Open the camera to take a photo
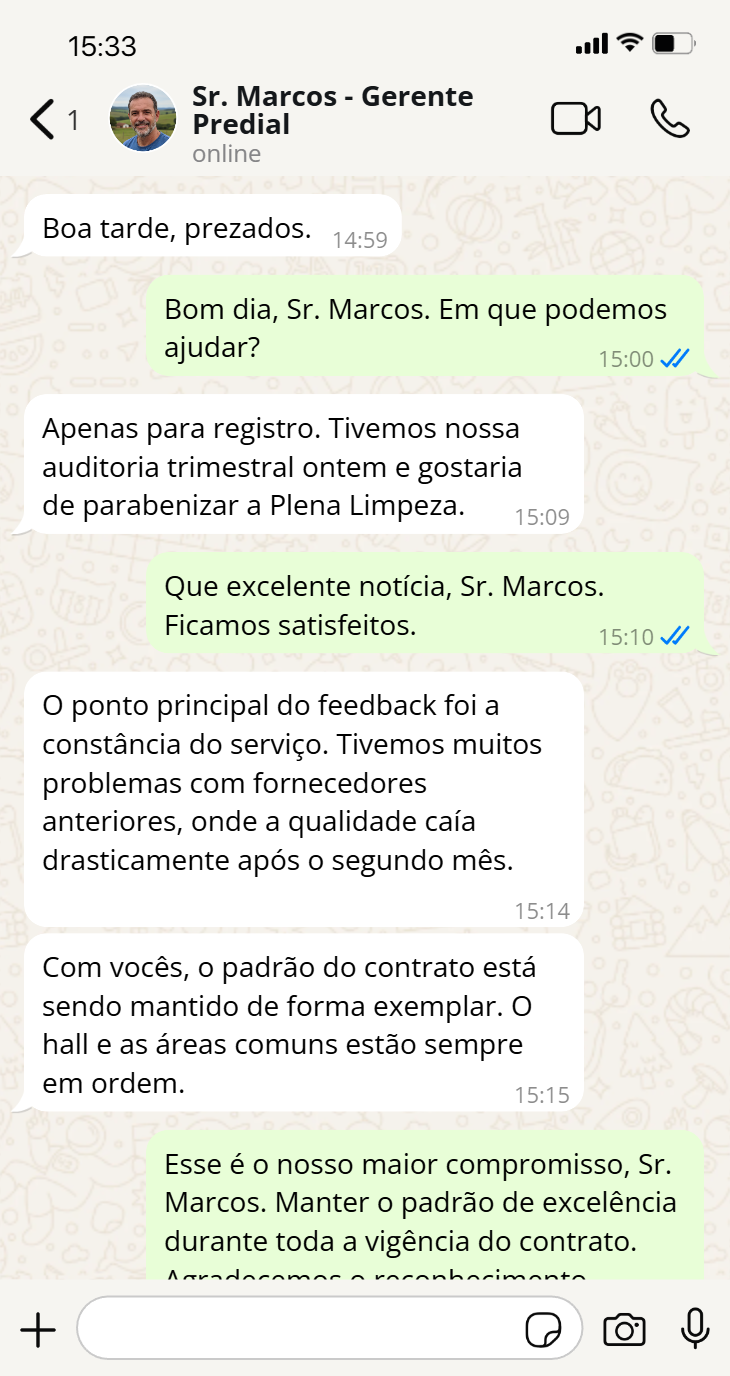This screenshot has height=1376, width=730. pyautogui.click(x=624, y=1330)
